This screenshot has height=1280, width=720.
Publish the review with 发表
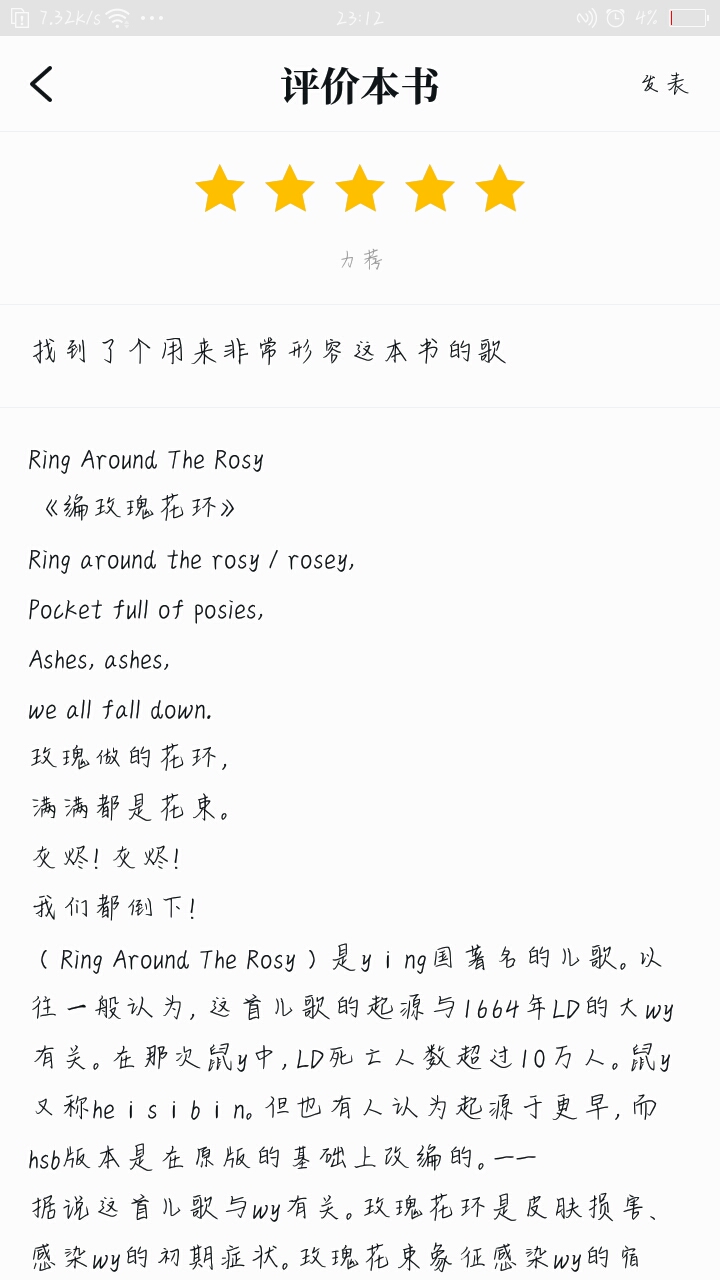click(x=665, y=85)
